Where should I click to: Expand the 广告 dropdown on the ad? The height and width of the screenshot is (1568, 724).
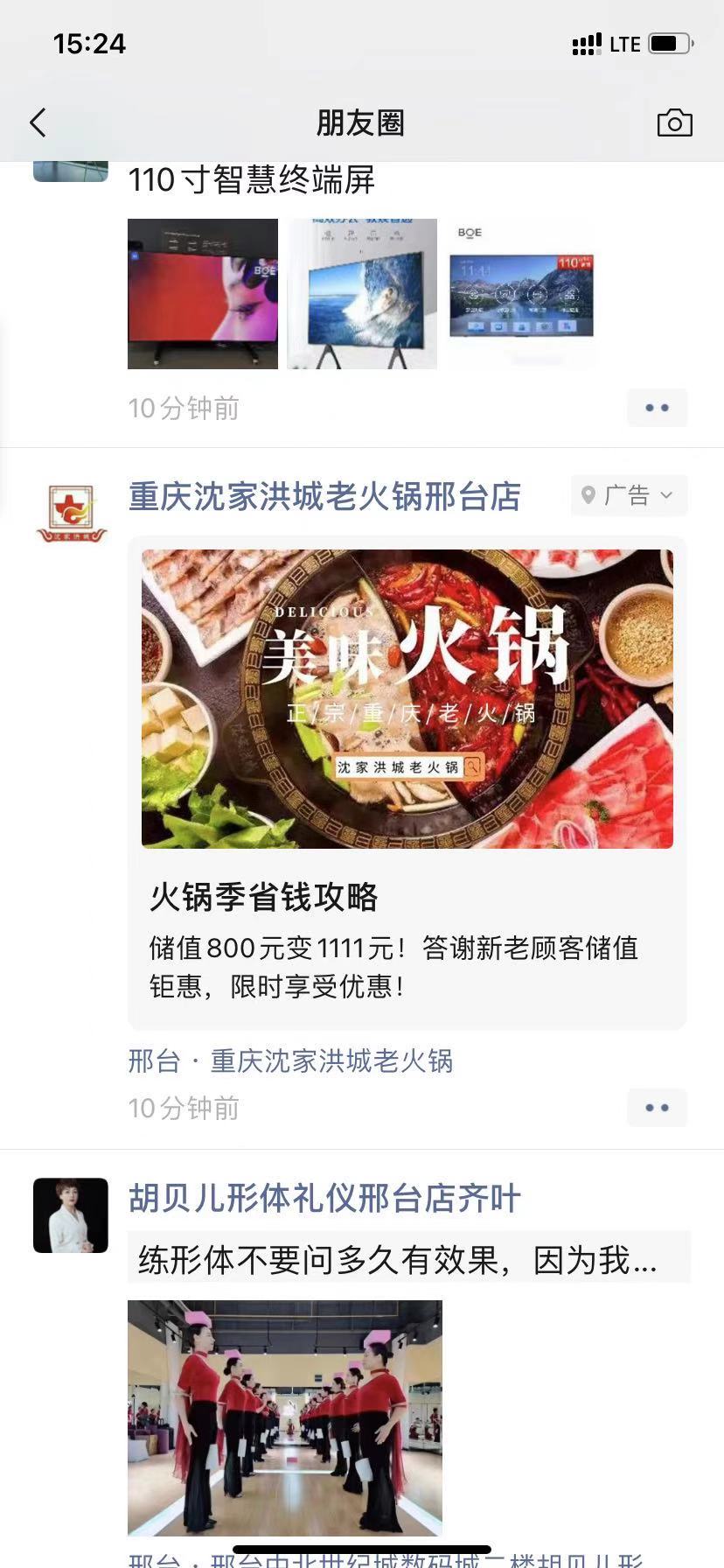tap(630, 495)
